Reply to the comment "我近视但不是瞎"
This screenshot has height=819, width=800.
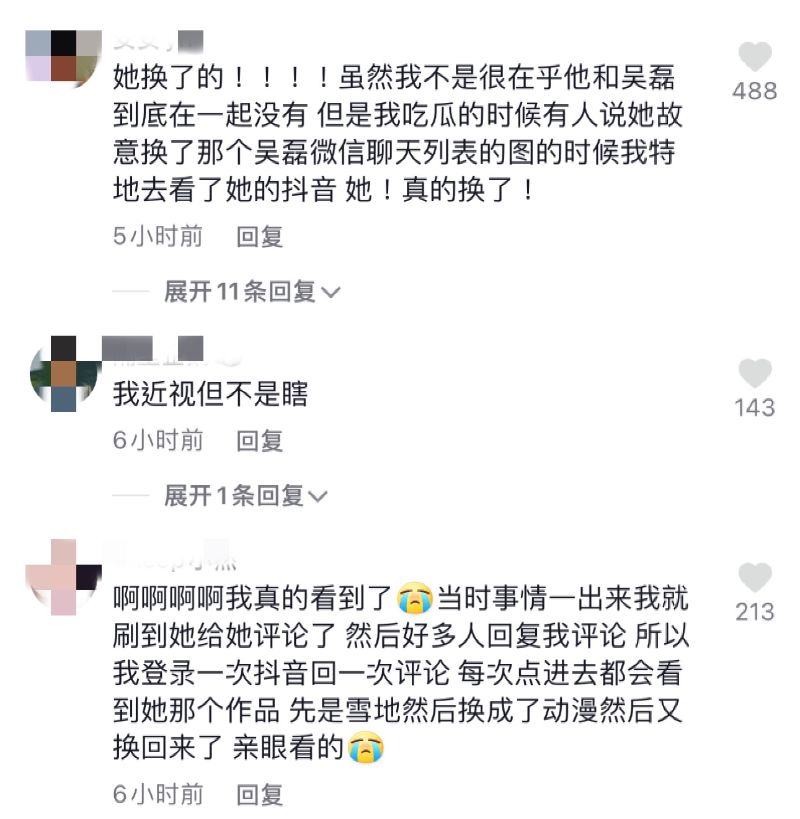[x=260, y=440]
